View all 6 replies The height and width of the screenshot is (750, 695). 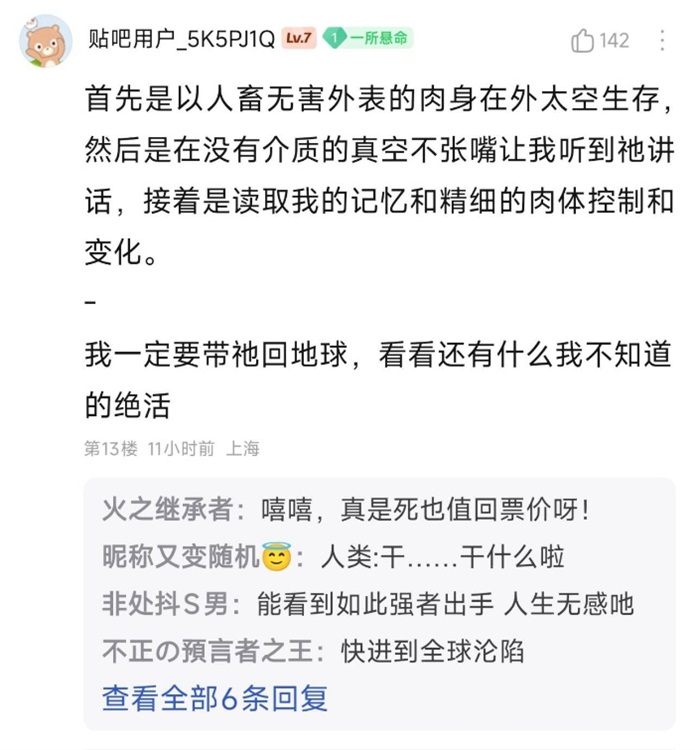coord(215,697)
